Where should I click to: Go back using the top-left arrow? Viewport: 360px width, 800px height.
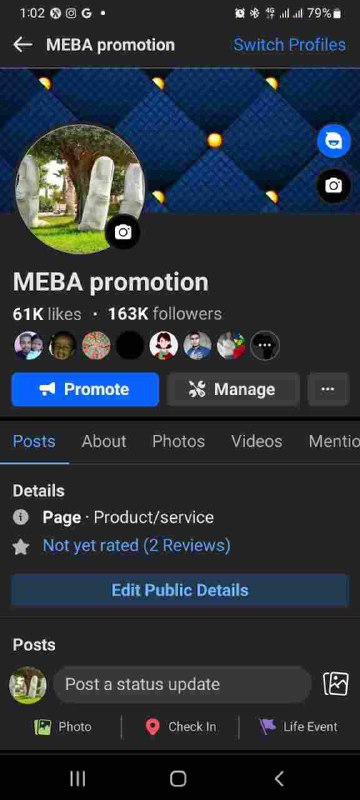point(23,45)
